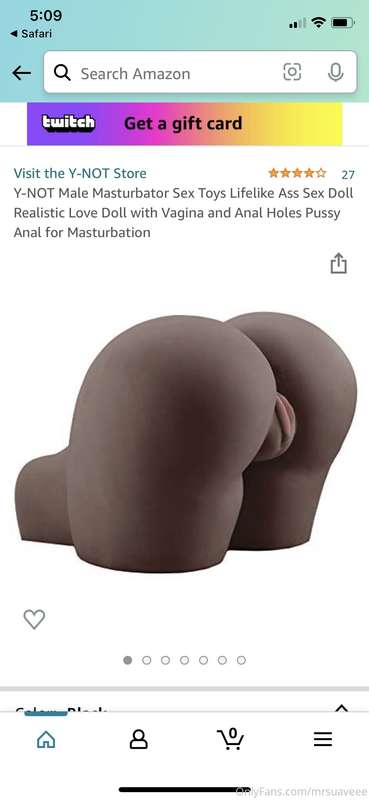Visit the Y-NOT Store link

click(x=80, y=173)
